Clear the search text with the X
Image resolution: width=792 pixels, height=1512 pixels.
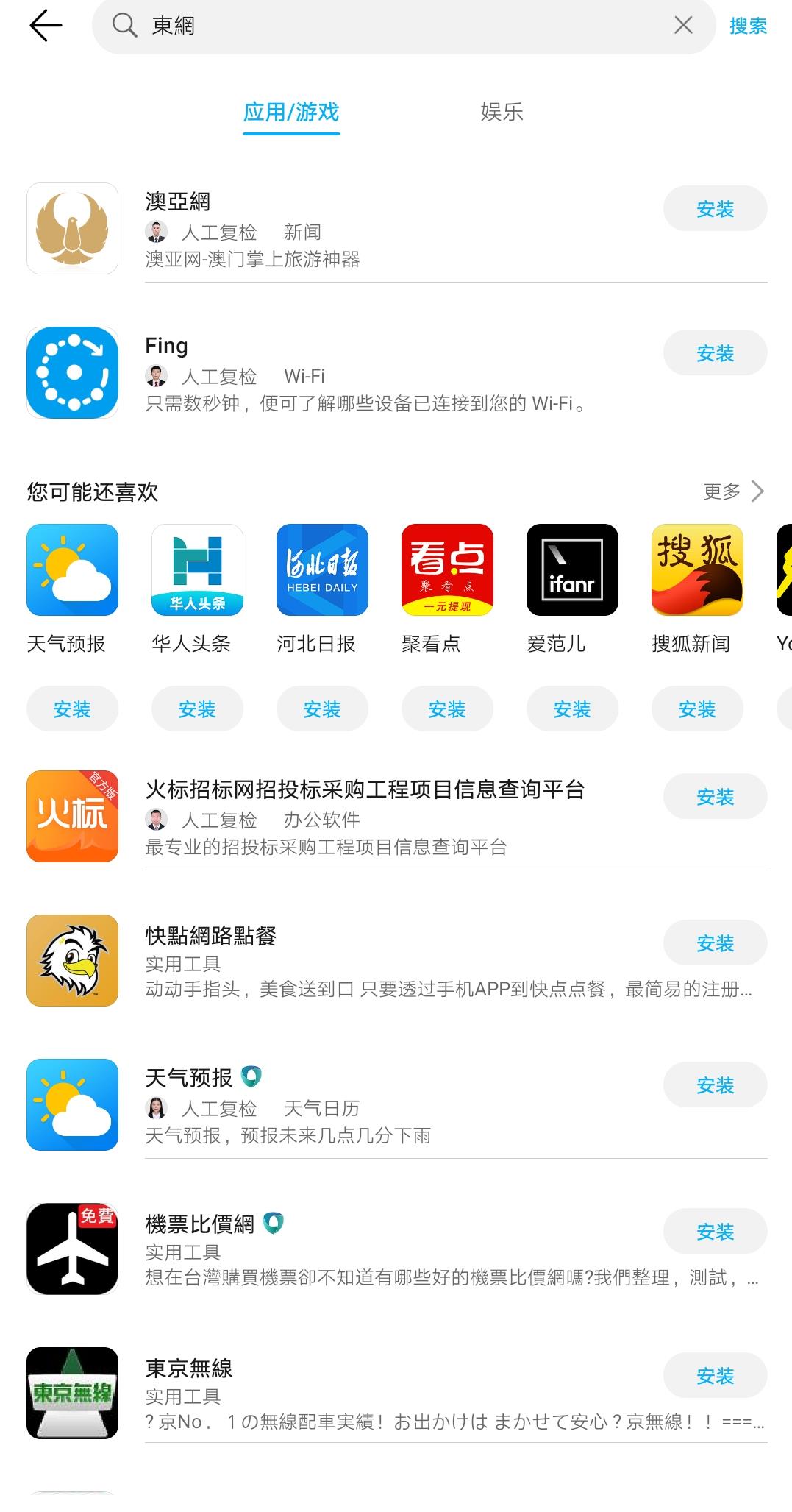tap(682, 26)
